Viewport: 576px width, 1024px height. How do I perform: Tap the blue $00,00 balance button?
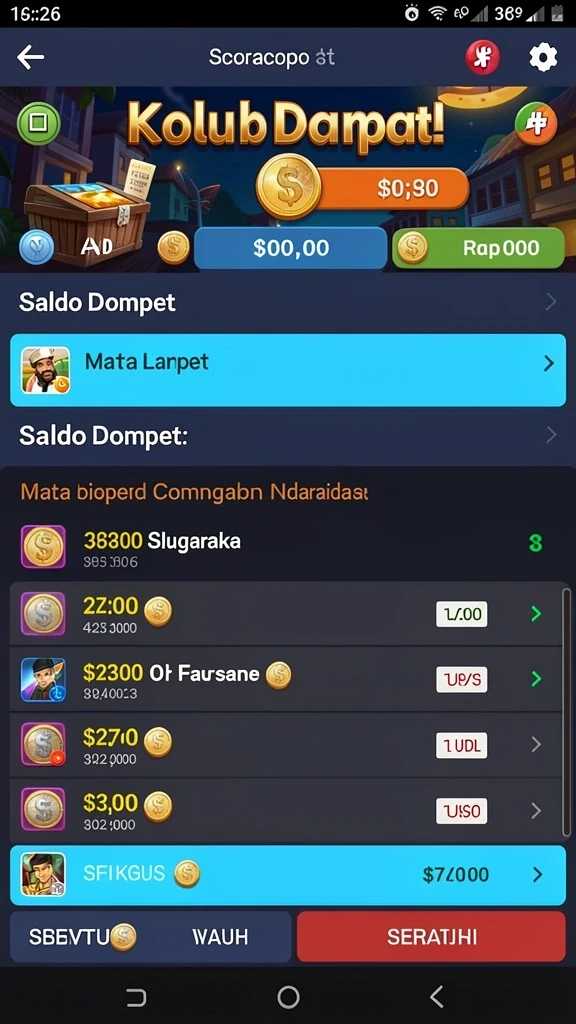click(x=291, y=248)
